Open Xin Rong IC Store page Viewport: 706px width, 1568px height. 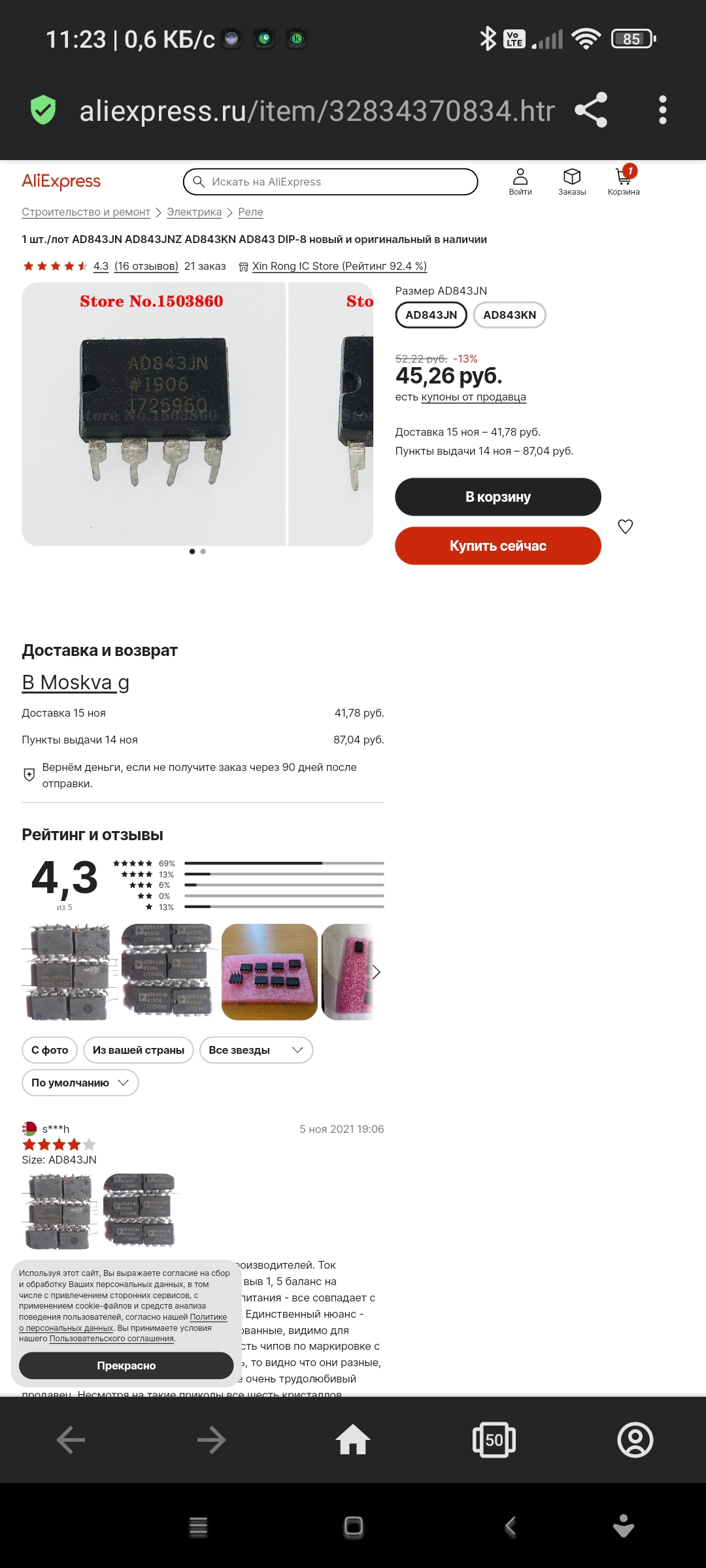click(339, 266)
